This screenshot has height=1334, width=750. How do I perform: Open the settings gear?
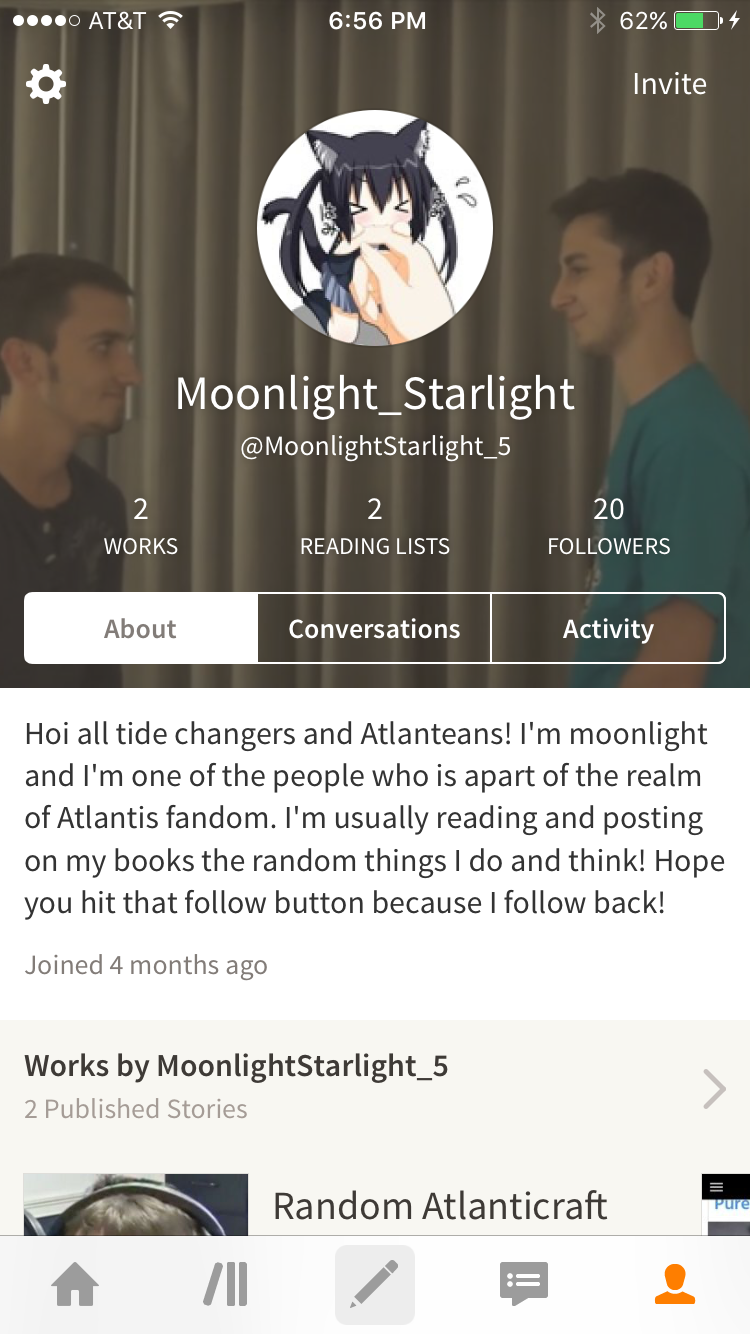coord(46,85)
